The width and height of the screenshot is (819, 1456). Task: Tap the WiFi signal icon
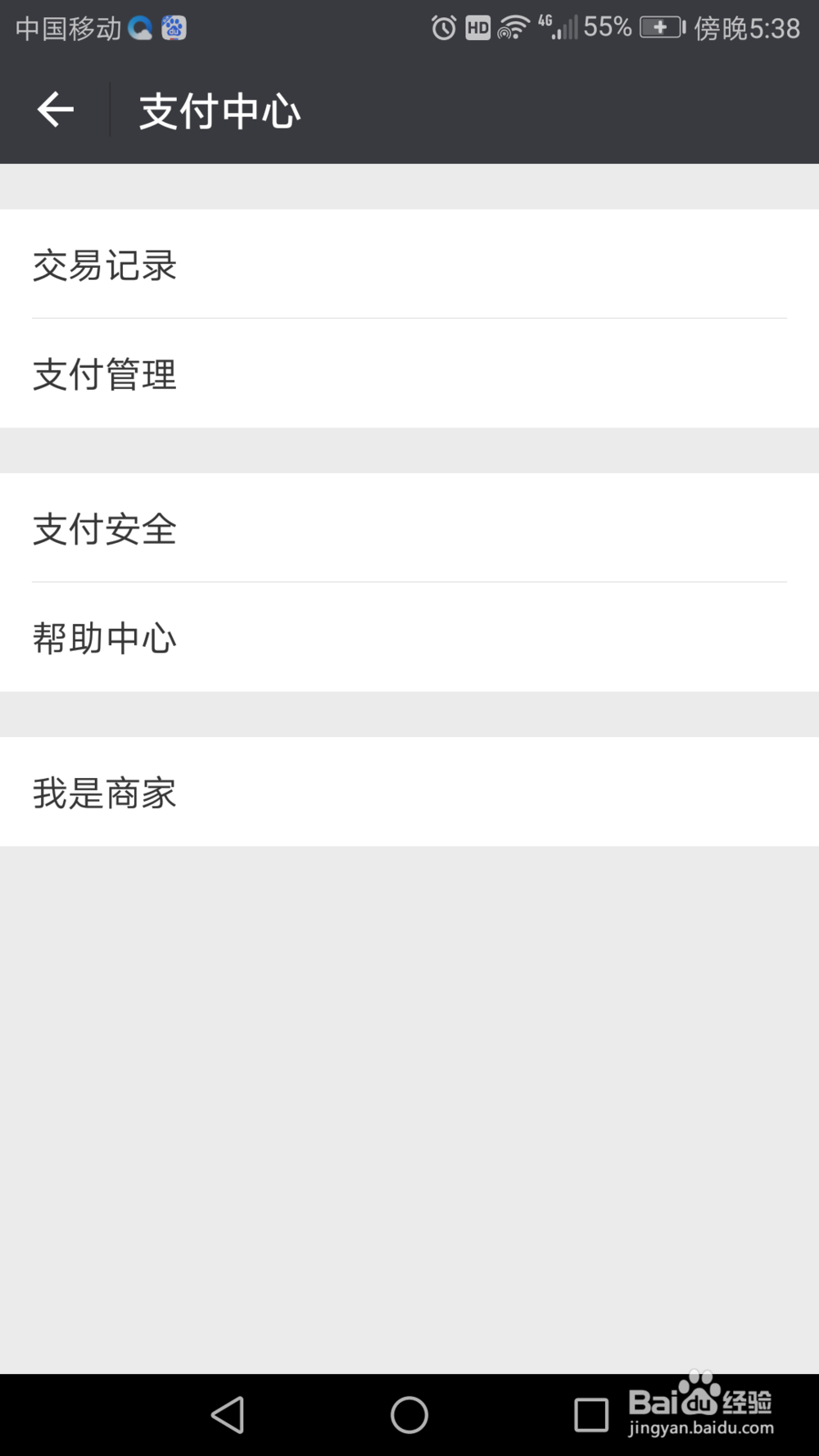[x=515, y=27]
